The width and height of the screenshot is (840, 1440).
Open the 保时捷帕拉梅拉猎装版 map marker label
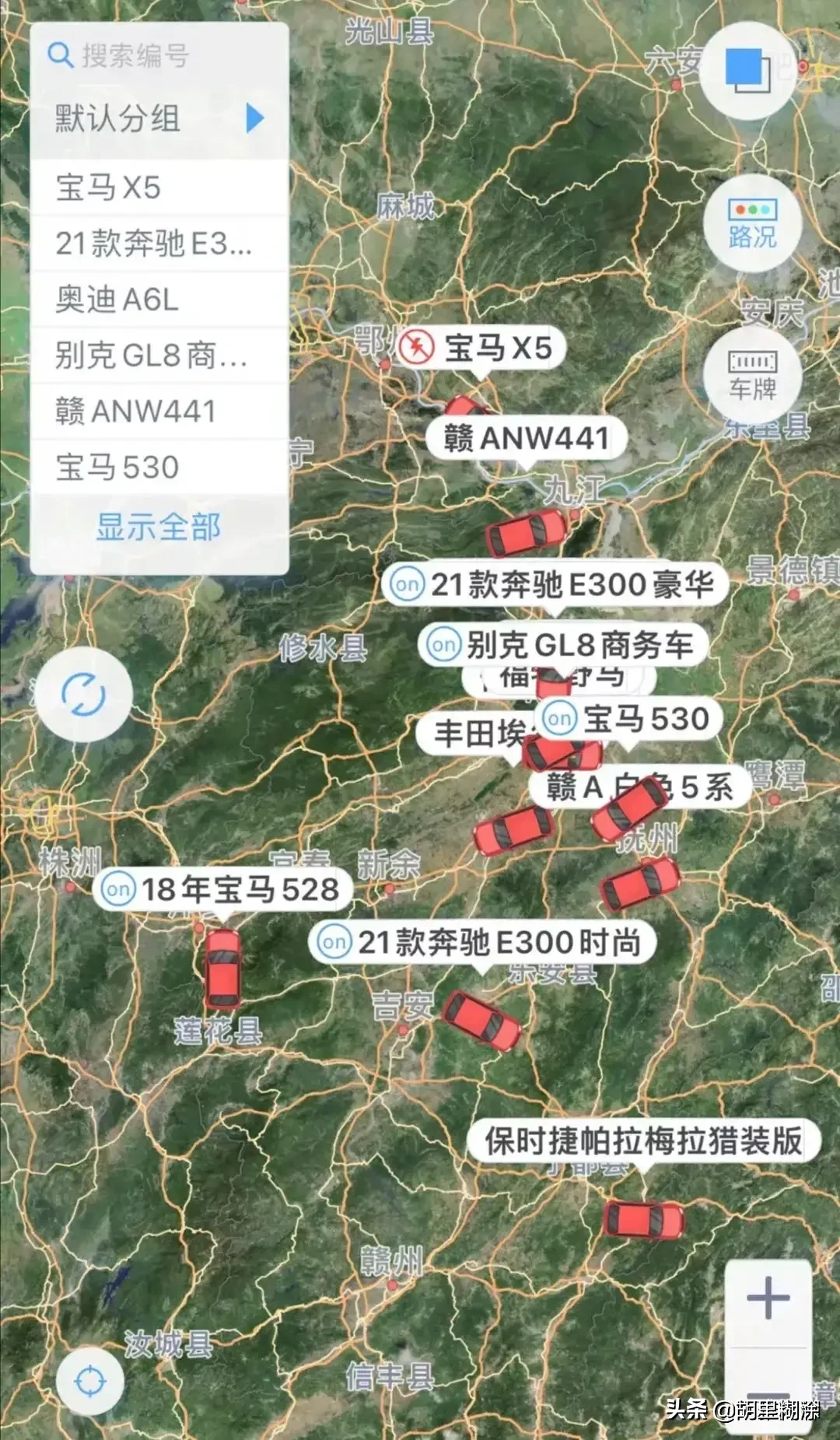(644, 1141)
